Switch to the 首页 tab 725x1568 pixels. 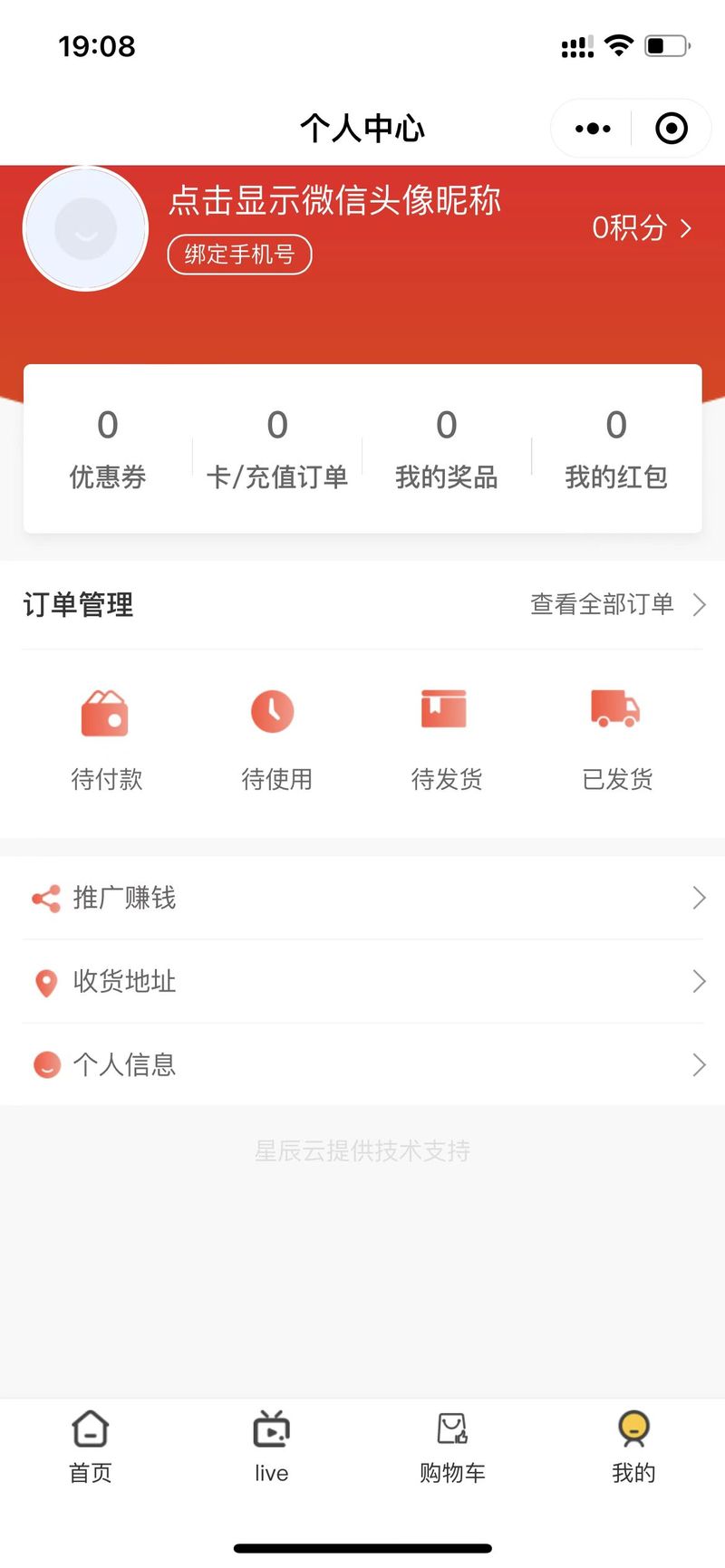91,1447
